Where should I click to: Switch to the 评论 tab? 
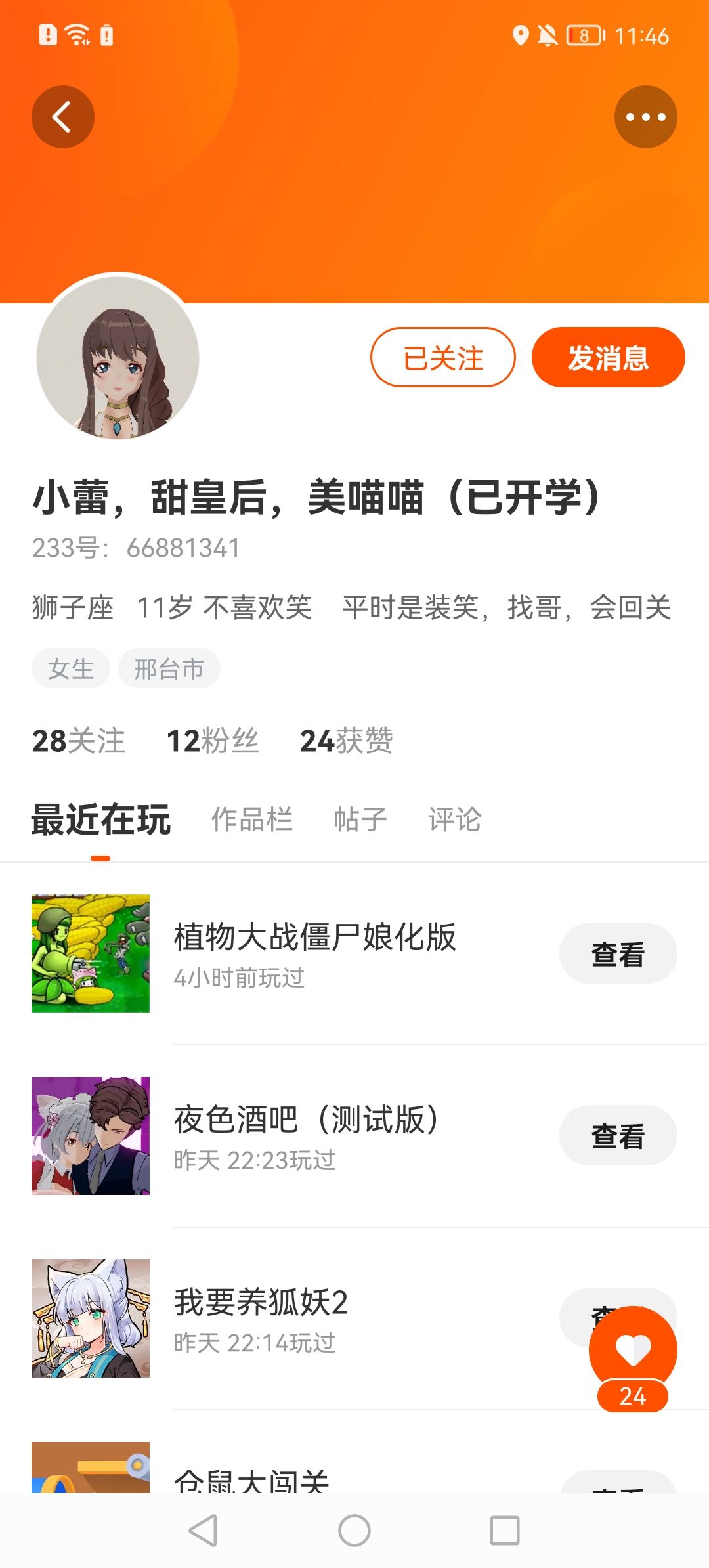click(x=455, y=819)
